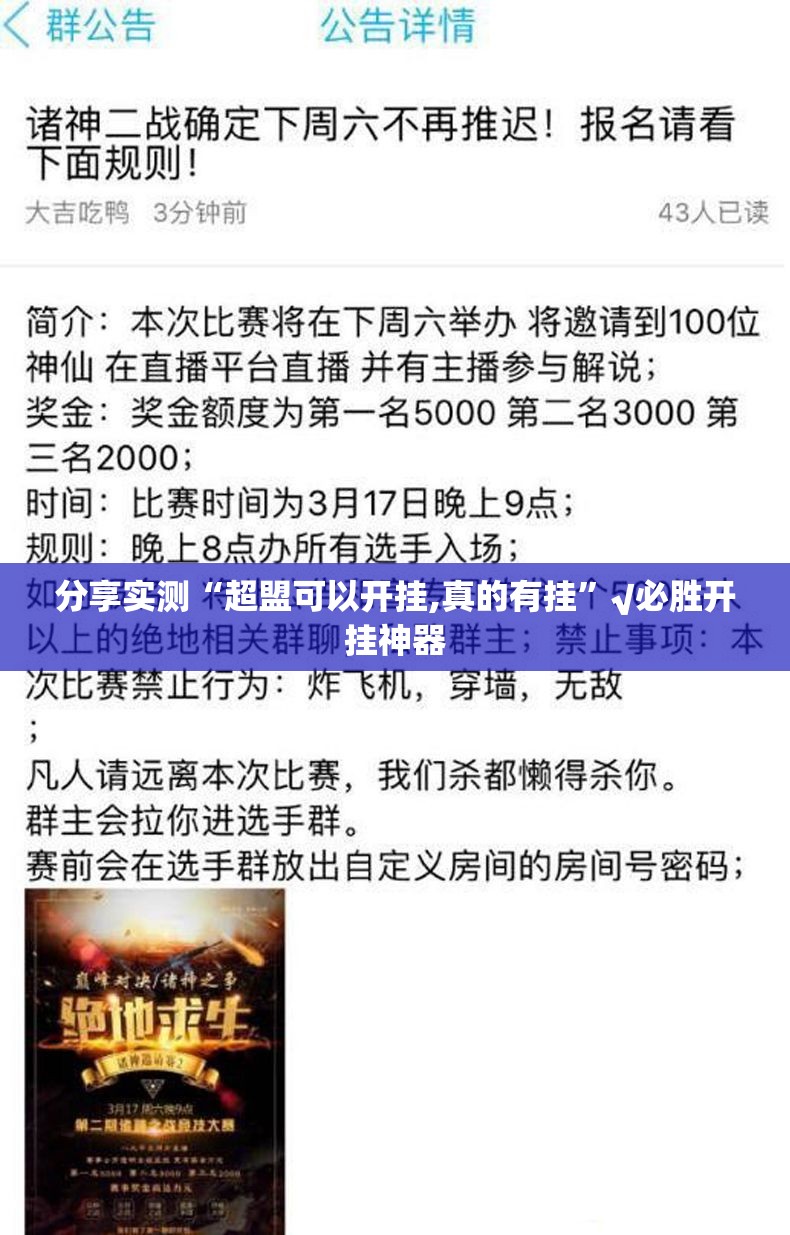This screenshot has width=790, height=1235.
Task: Open the attached 绝地求生 poster image
Action: coord(155,1060)
